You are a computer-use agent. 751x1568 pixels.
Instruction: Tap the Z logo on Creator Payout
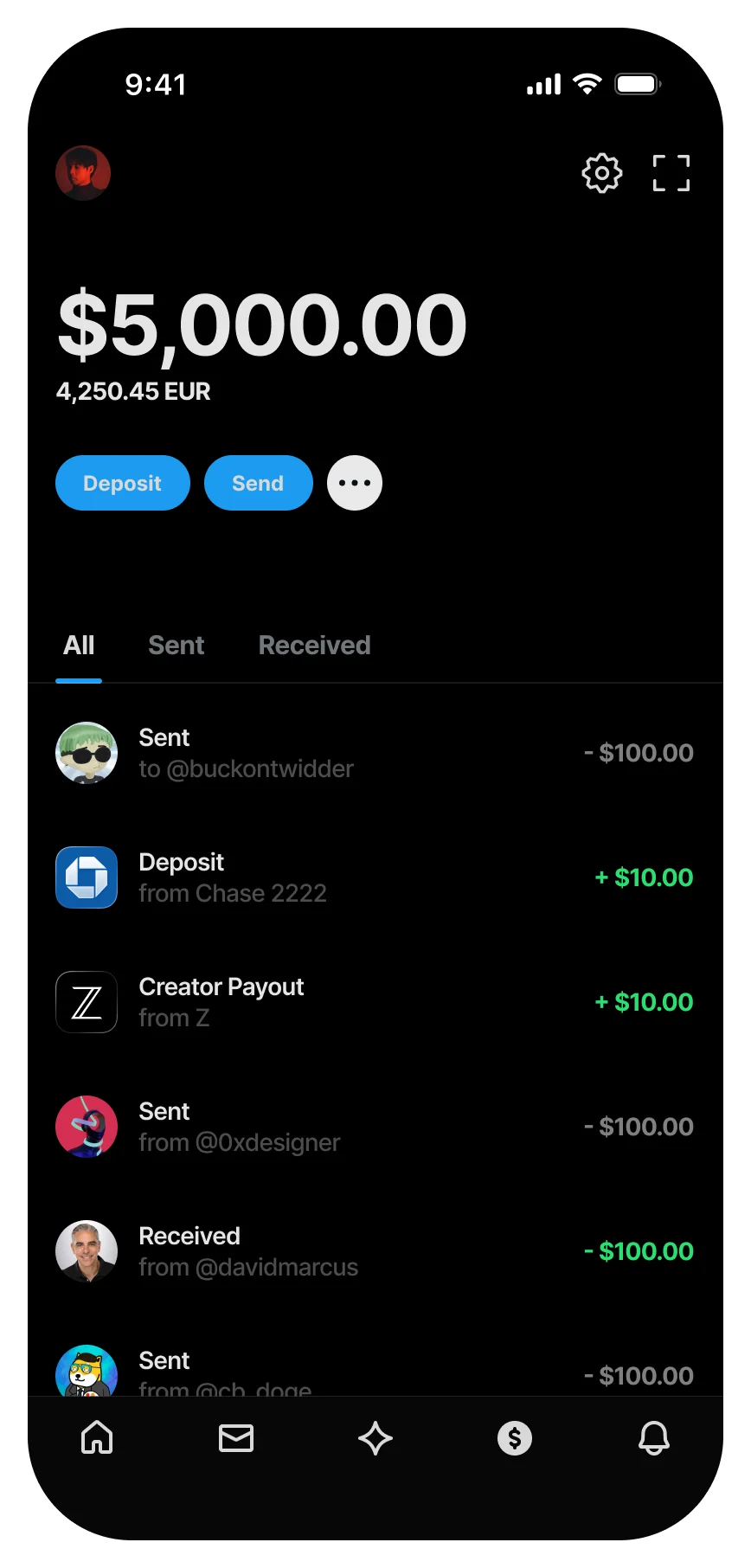coord(87,1002)
